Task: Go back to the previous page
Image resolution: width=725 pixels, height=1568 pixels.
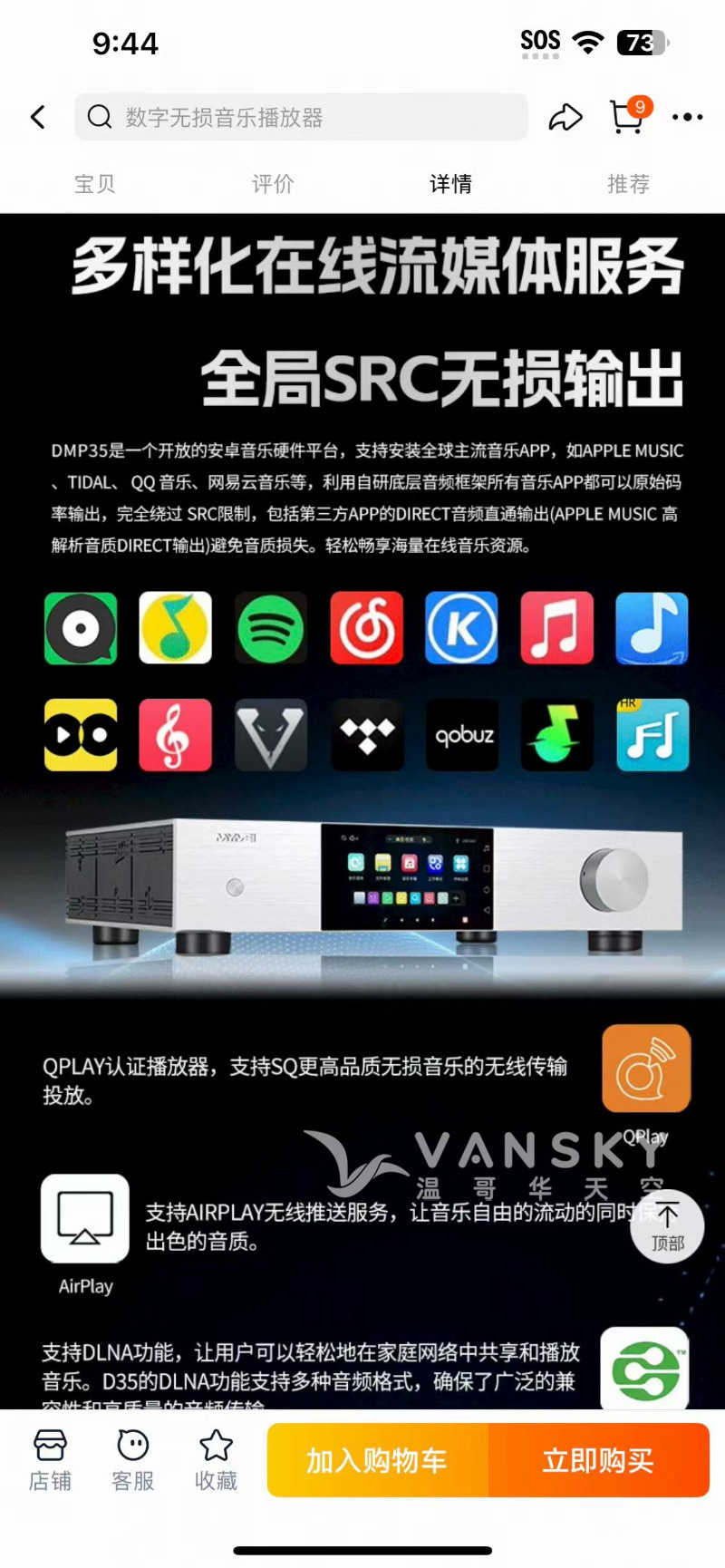Action: [38, 117]
